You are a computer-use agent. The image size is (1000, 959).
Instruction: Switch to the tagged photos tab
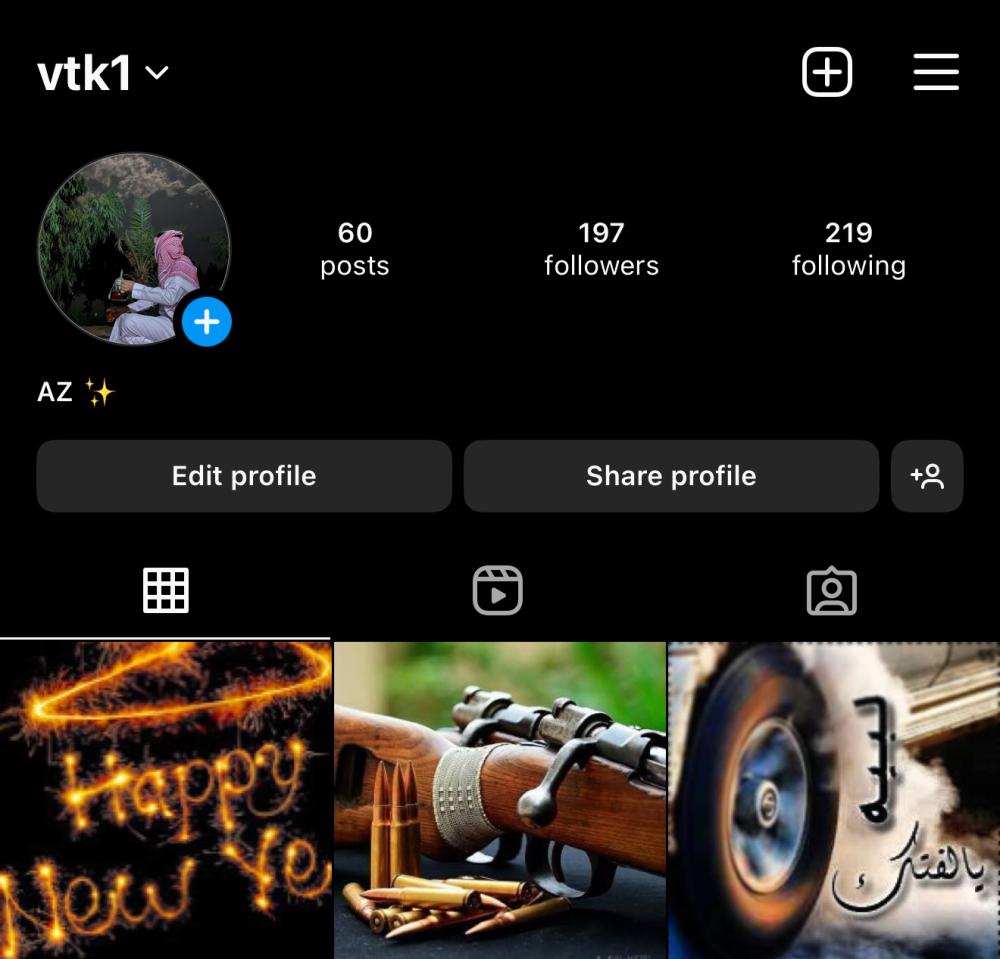pyautogui.click(x=832, y=591)
